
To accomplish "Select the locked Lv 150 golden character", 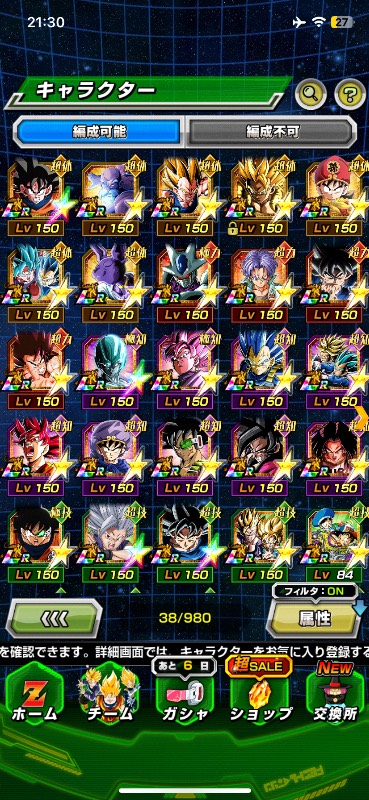I will [x=259, y=197].
